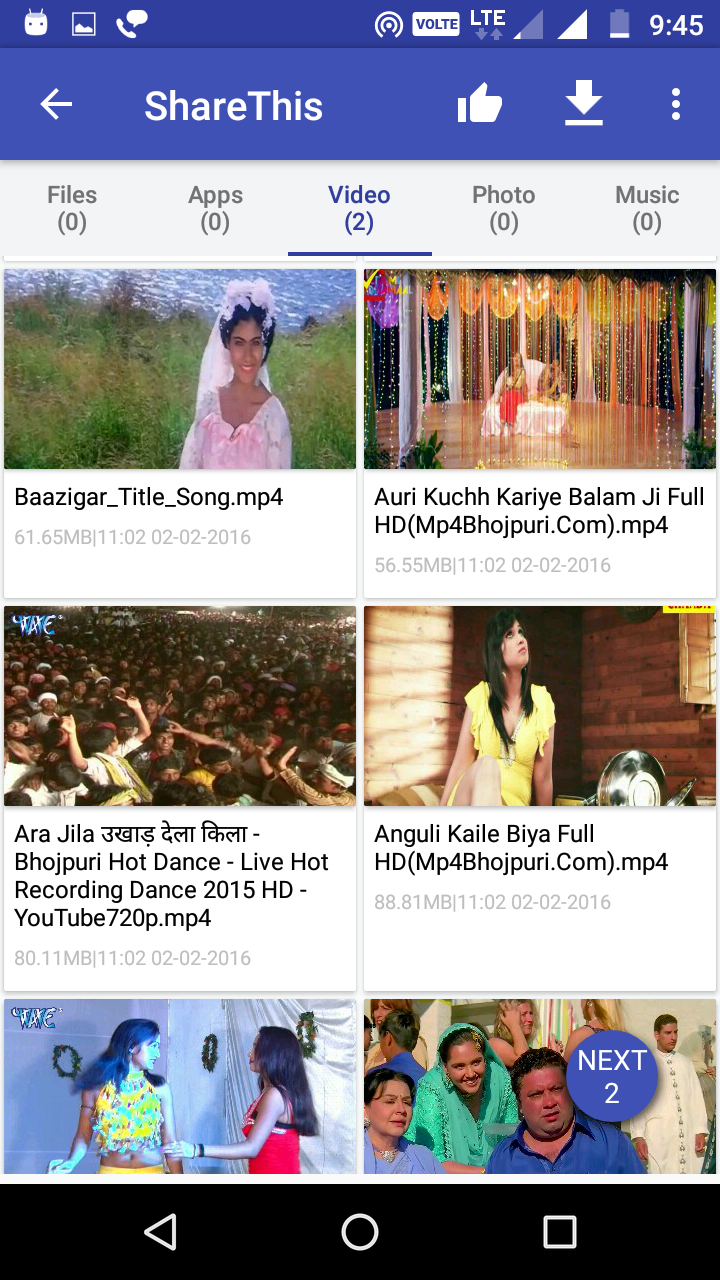Switch to the Music tab
Image resolution: width=720 pixels, height=1280 pixels.
click(648, 208)
